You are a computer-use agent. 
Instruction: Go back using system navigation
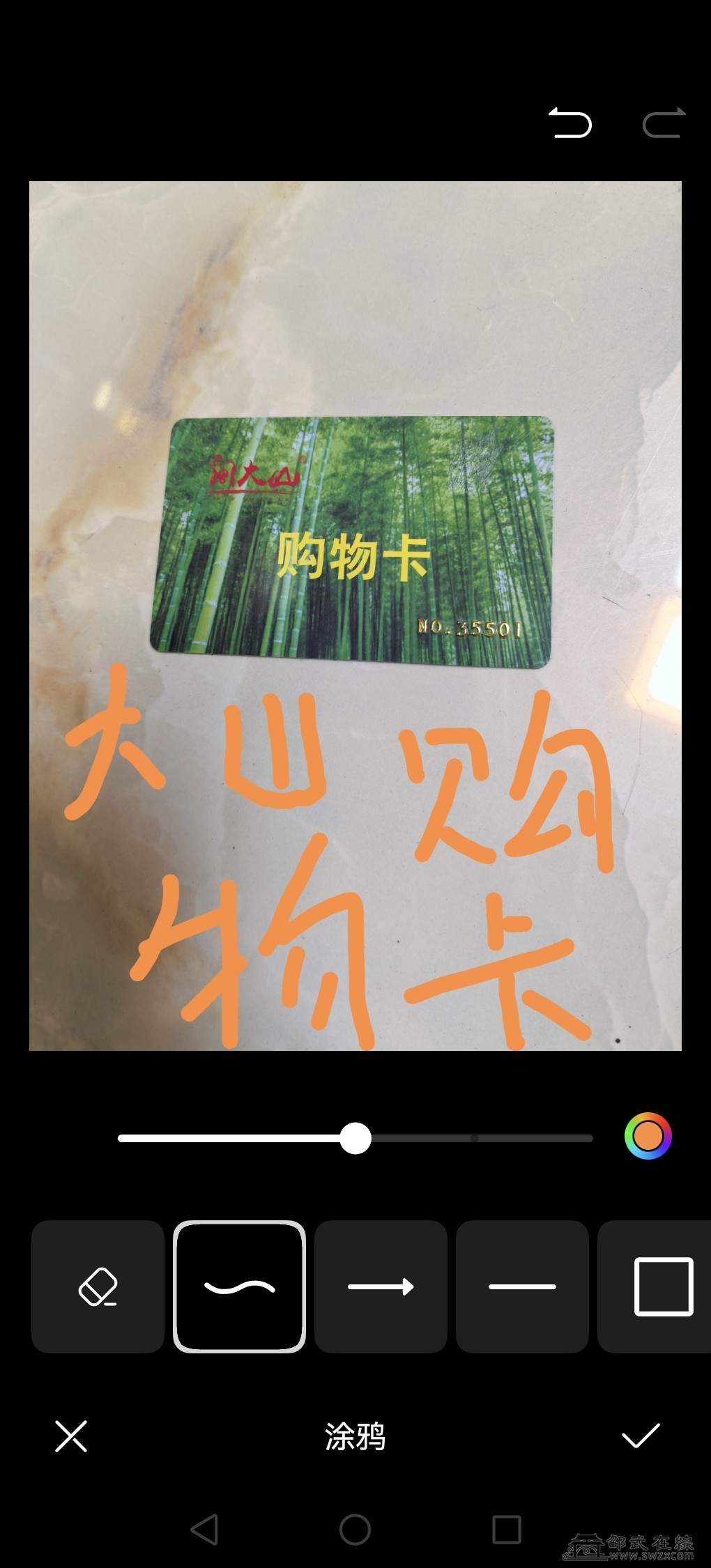(x=204, y=1530)
